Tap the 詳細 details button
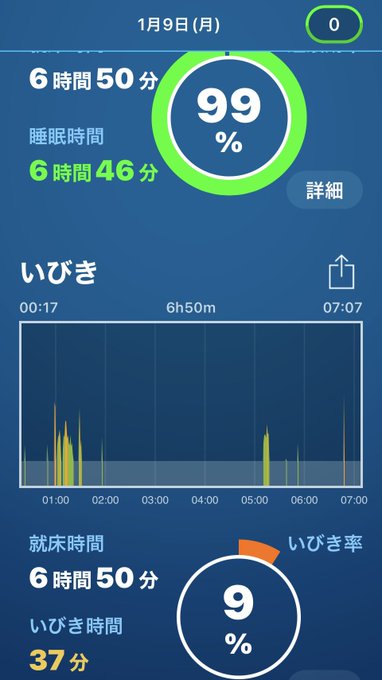Image resolution: width=382 pixels, height=680 pixels. pyautogui.click(x=324, y=190)
